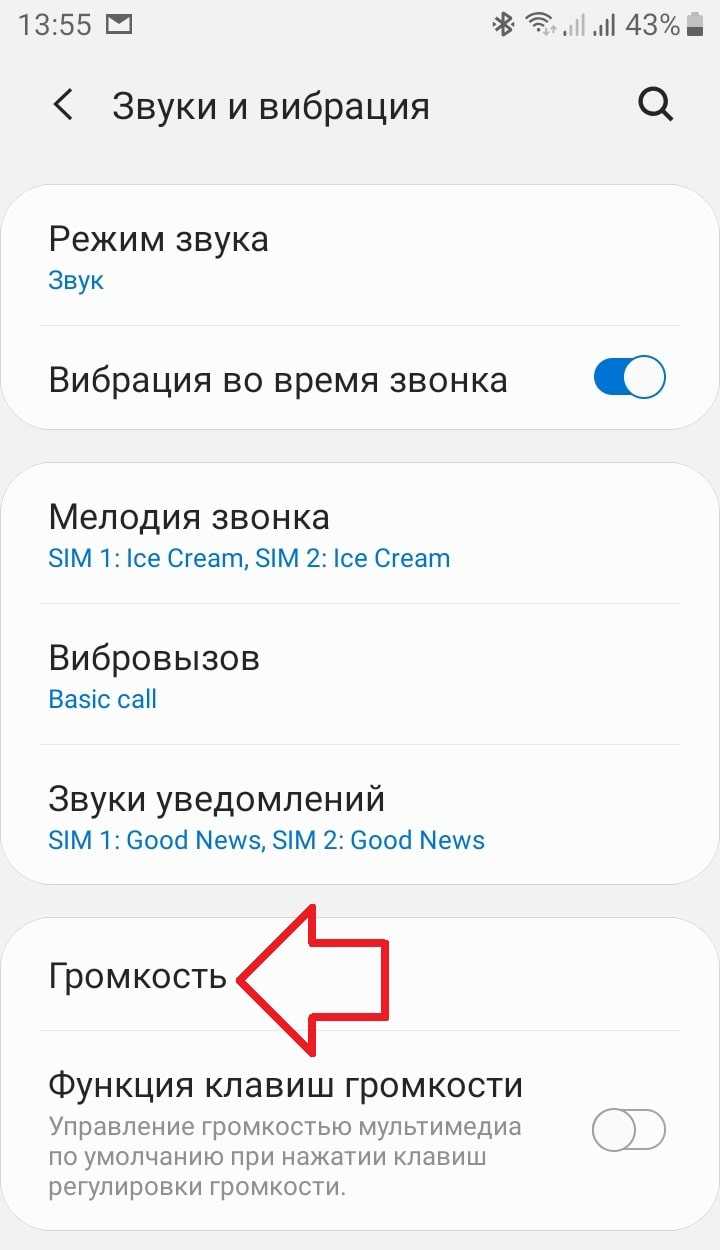Enable Функция клавиш громкости switch
Viewport: 720px width, 1250px height.
click(628, 1131)
